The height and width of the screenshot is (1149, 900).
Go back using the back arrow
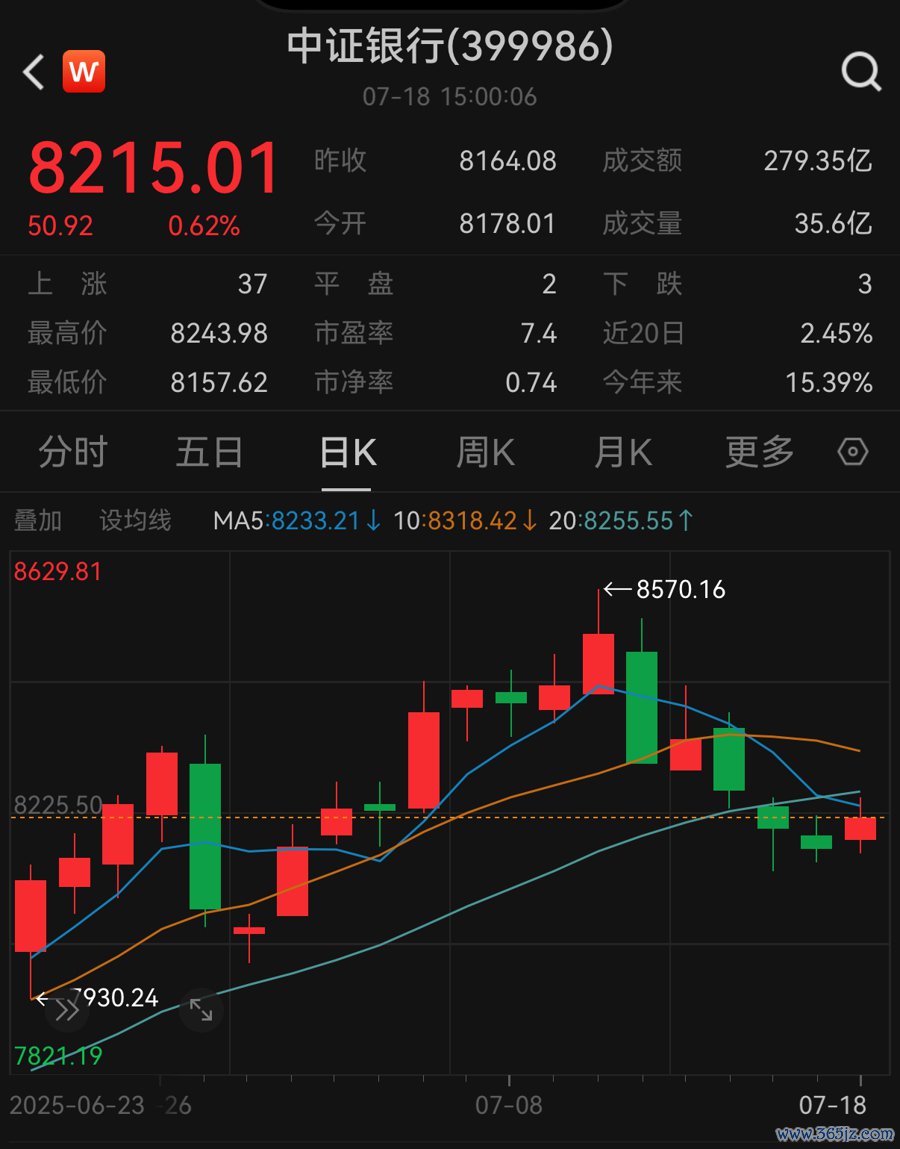coord(34,72)
